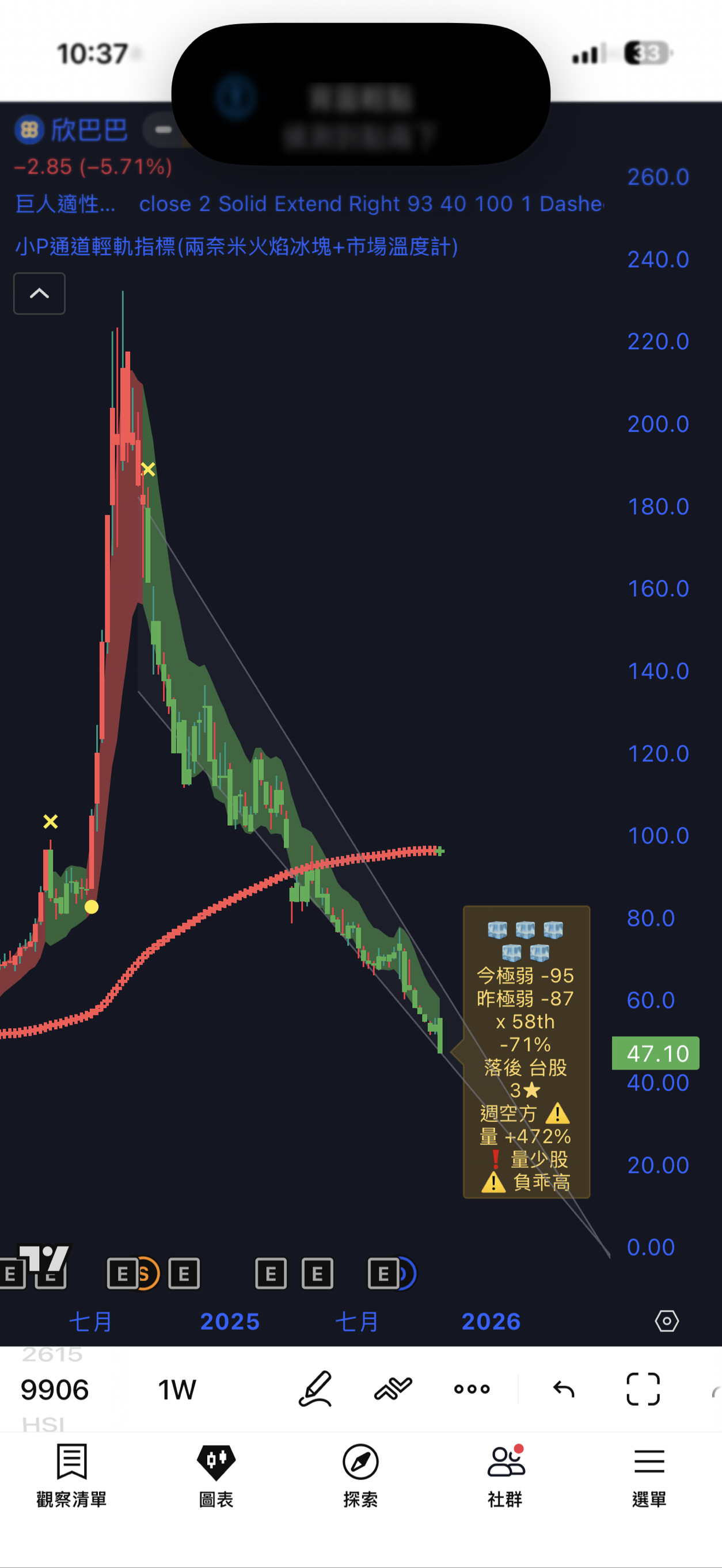The height and width of the screenshot is (1568, 722).
Task: Open the 巨人適性 indicator legend
Action: click(65, 204)
